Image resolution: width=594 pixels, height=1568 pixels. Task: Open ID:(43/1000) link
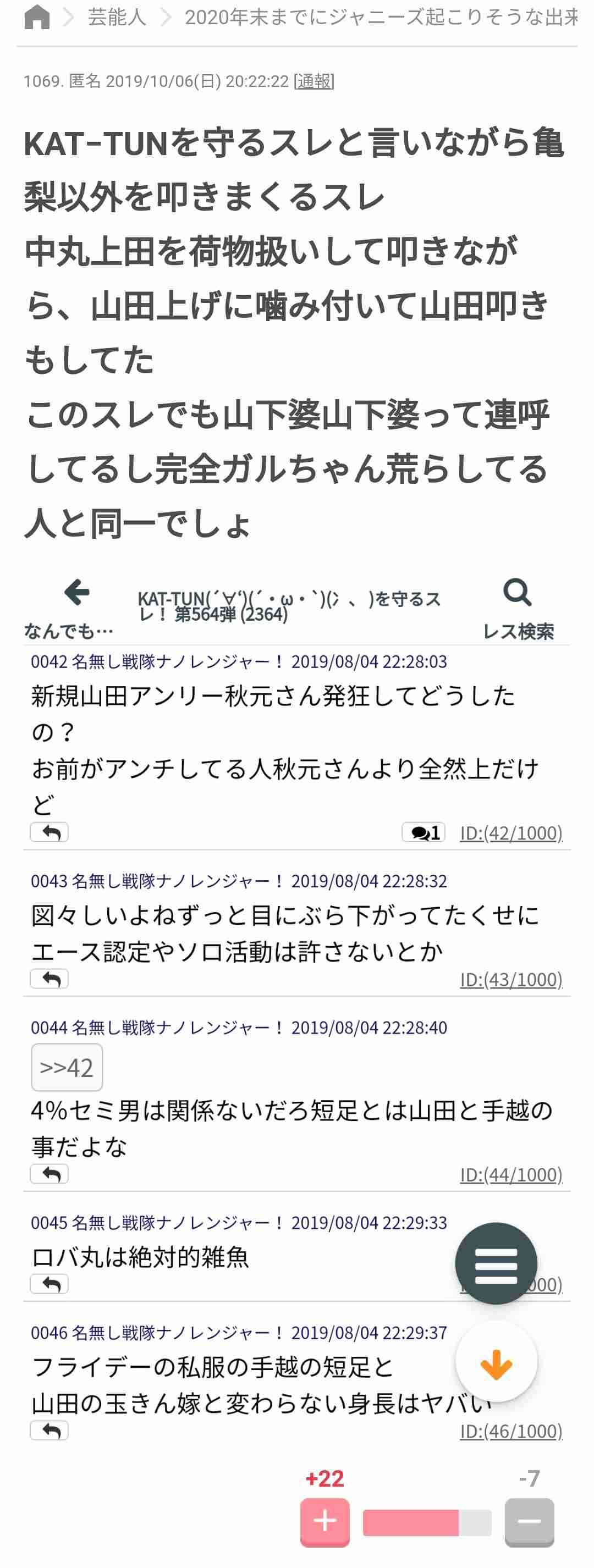(510, 979)
